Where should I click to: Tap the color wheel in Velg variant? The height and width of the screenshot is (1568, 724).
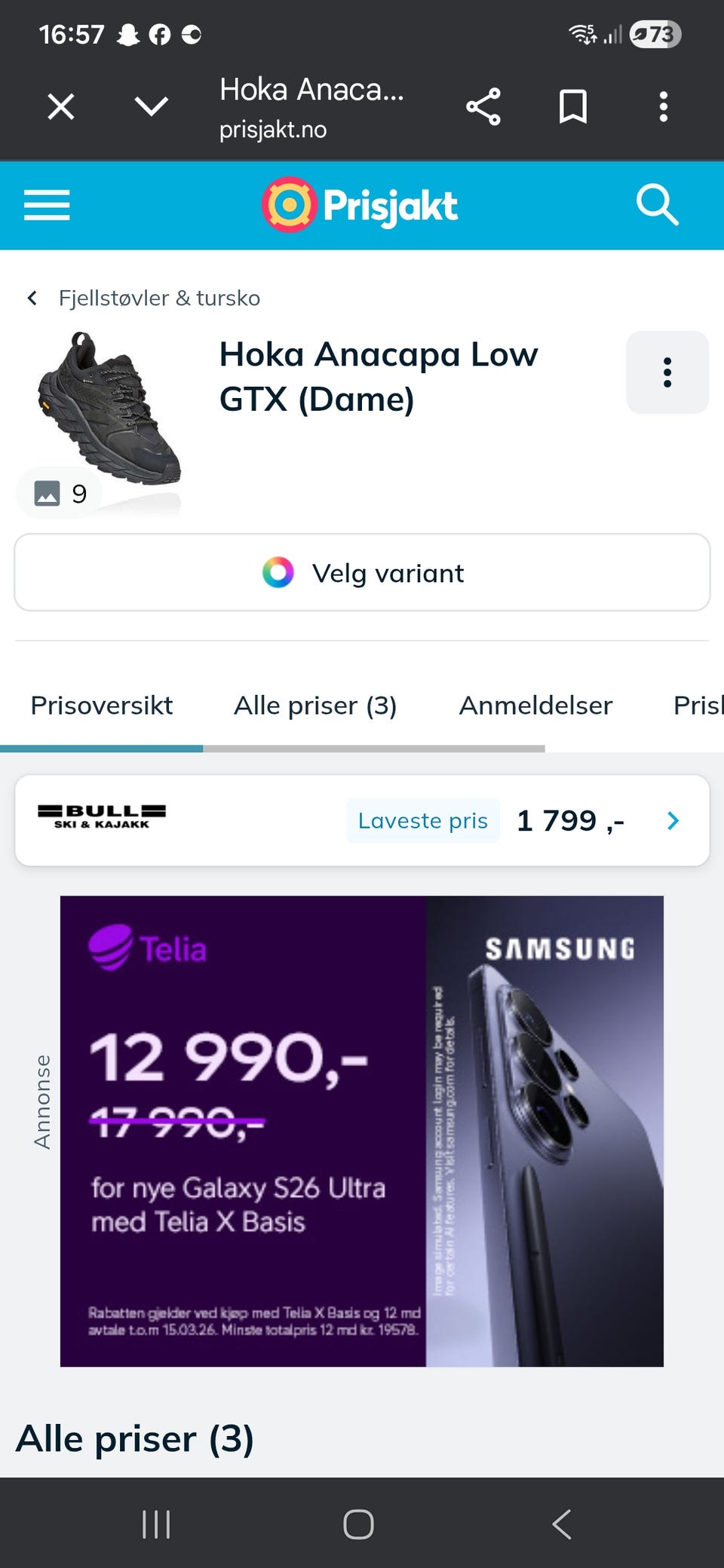point(280,572)
